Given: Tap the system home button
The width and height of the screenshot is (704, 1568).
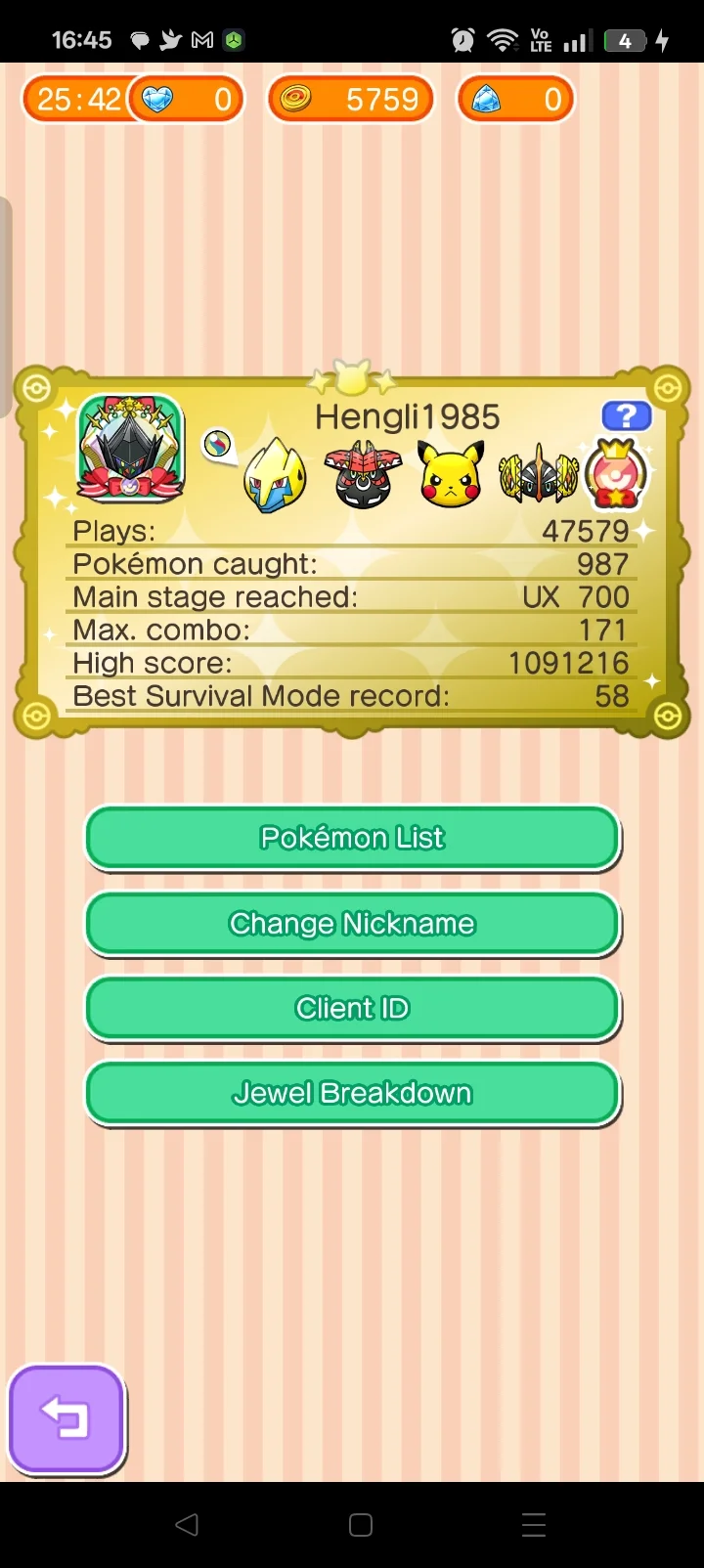Looking at the screenshot, I should [361, 1525].
